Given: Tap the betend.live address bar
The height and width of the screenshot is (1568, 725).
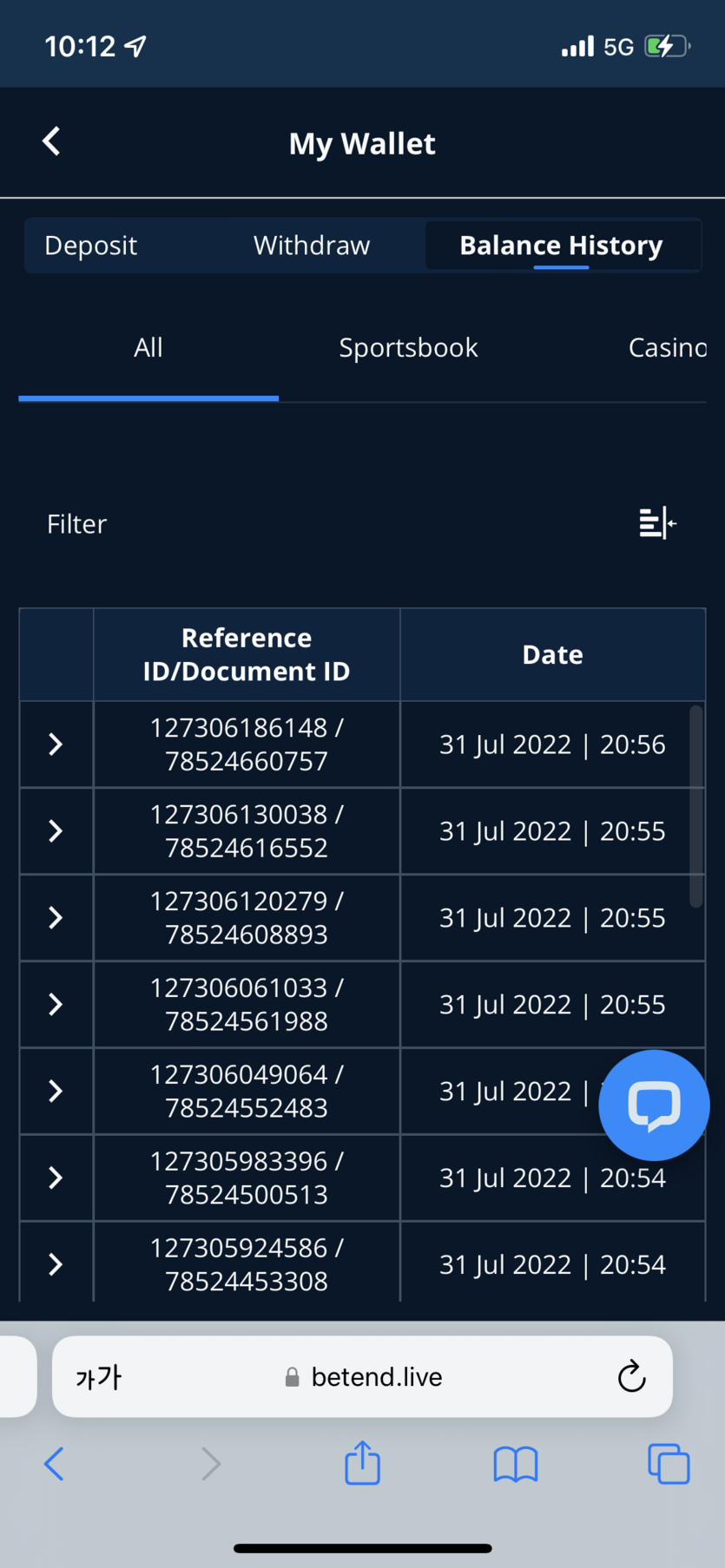Looking at the screenshot, I should [362, 1376].
